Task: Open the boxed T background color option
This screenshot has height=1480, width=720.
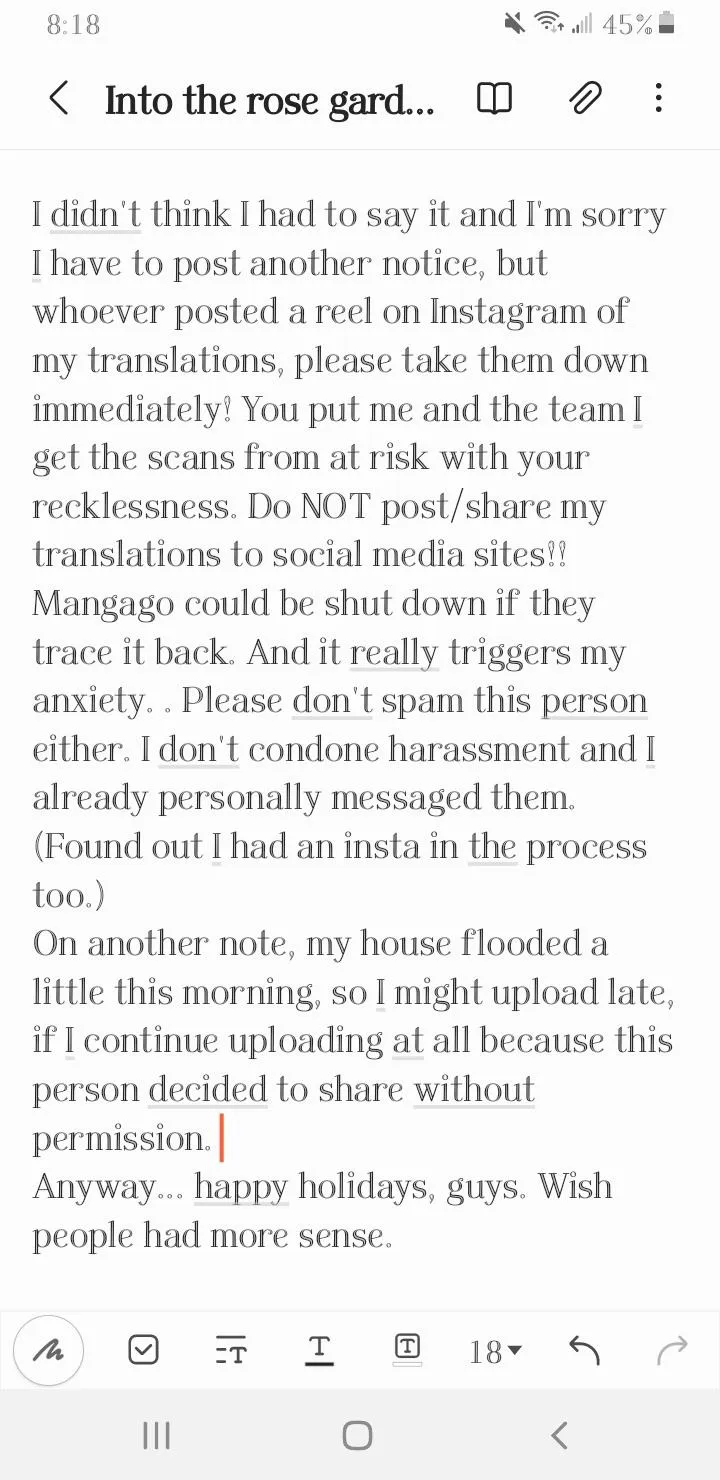Action: pyautogui.click(x=407, y=1350)
